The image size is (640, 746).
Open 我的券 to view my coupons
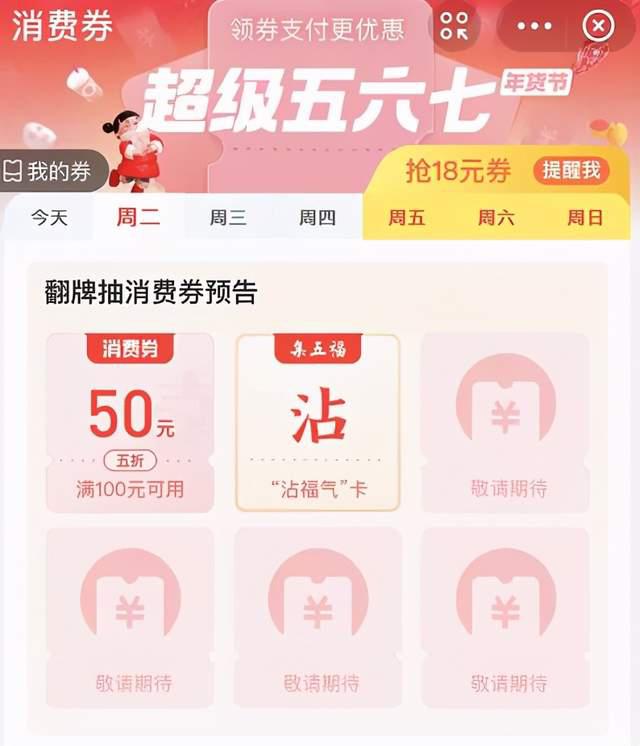tap(48, 172)
